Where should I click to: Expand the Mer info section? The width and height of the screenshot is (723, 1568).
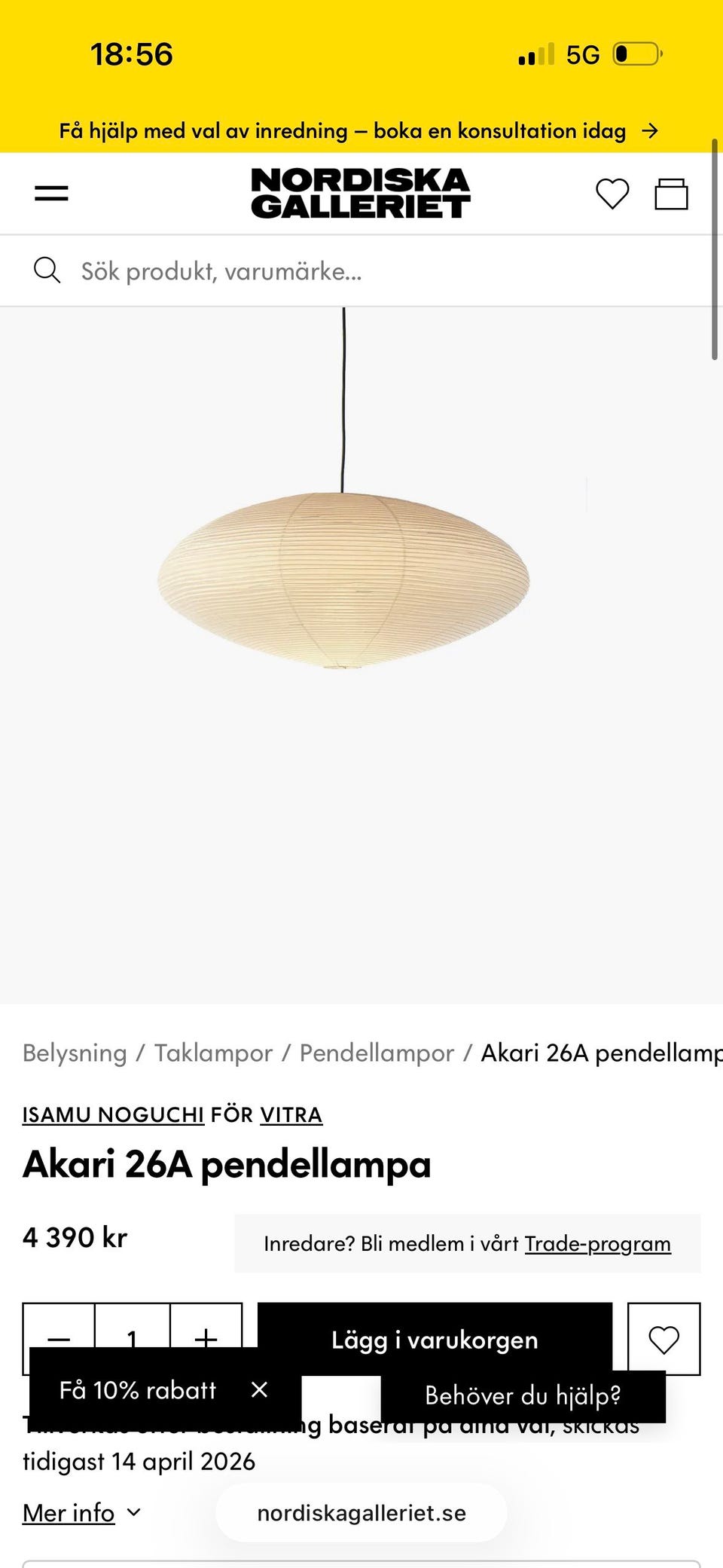point(69,1512)
